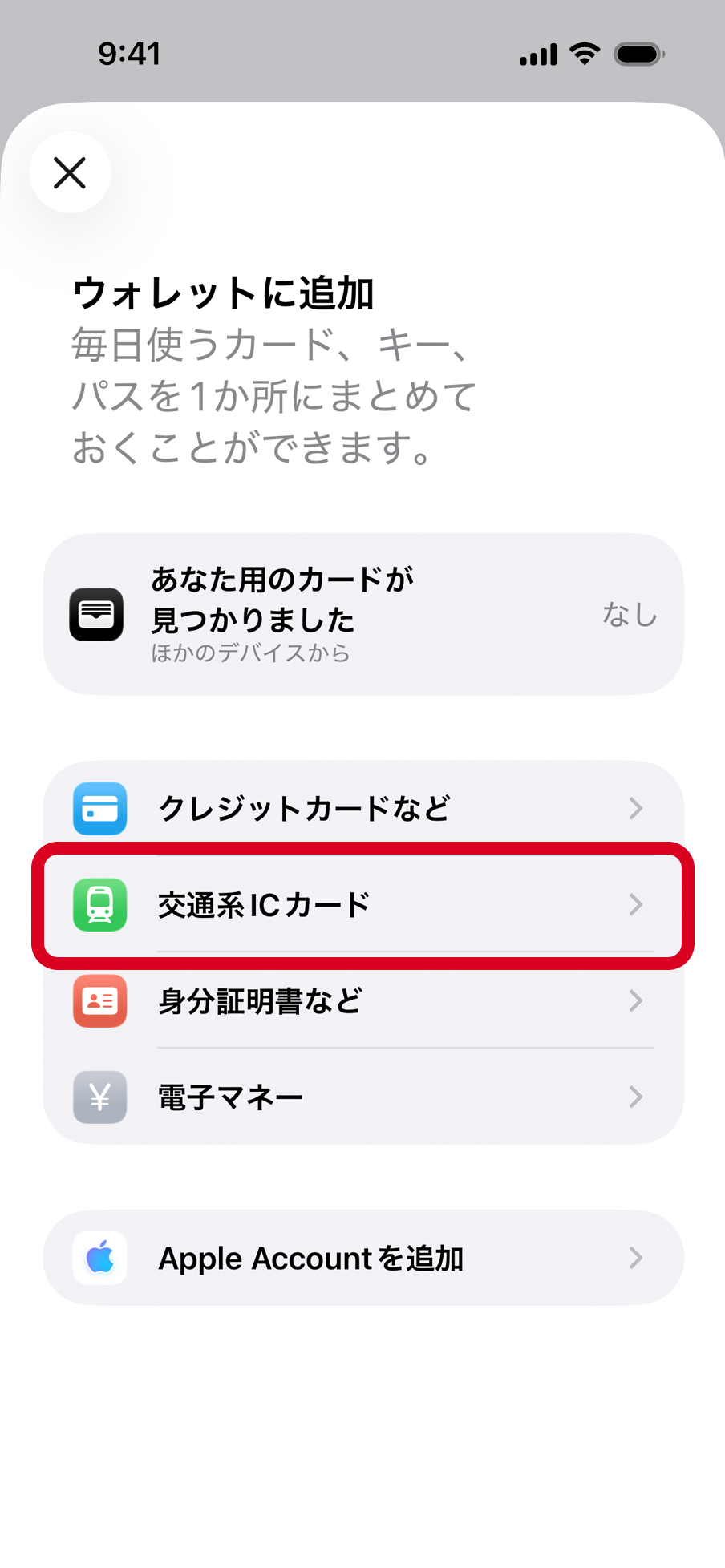Expand the 交通系ICカード row chevron
Image resolution: width=725 pixels, height=1568 pixels.
pos(636,906)
